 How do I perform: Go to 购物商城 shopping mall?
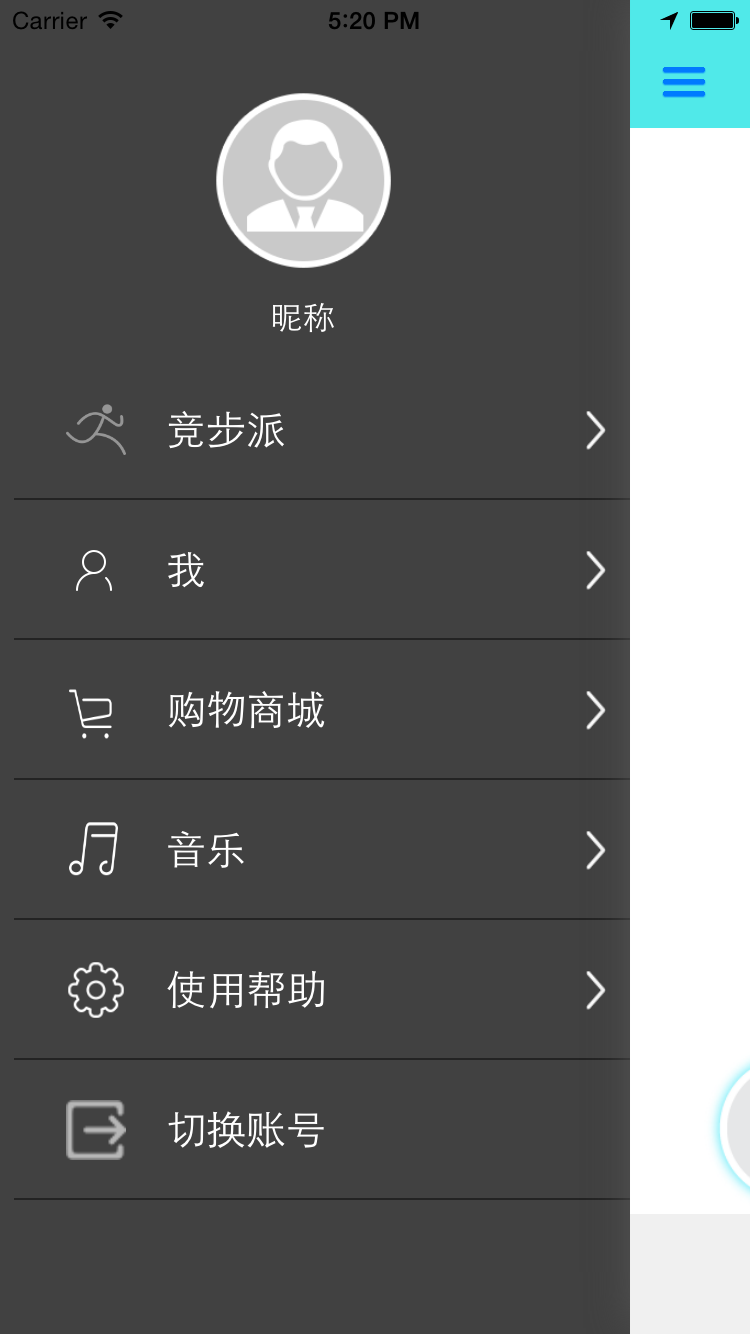[x=320, y=711]
